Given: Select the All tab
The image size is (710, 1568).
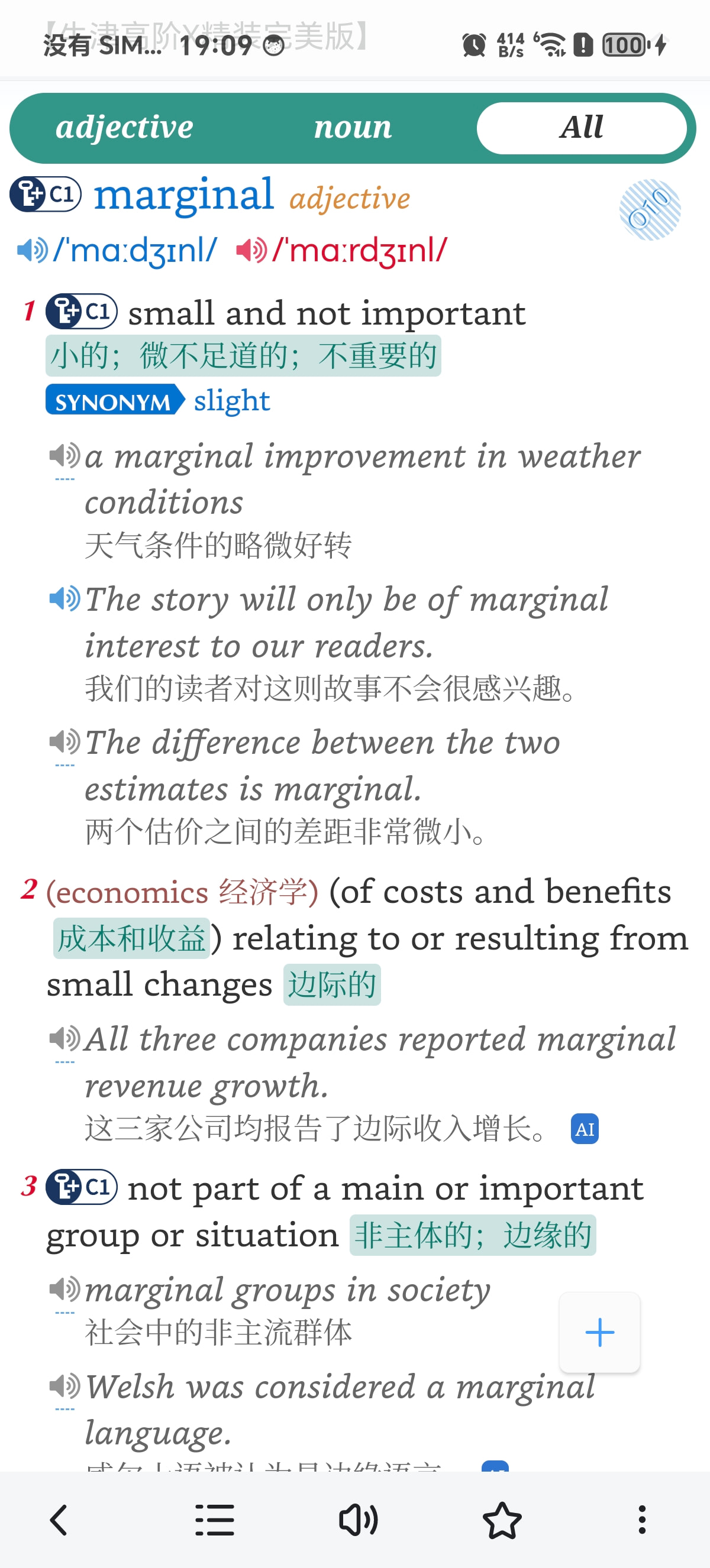Looking at the screenshot, I should (582, 128).
